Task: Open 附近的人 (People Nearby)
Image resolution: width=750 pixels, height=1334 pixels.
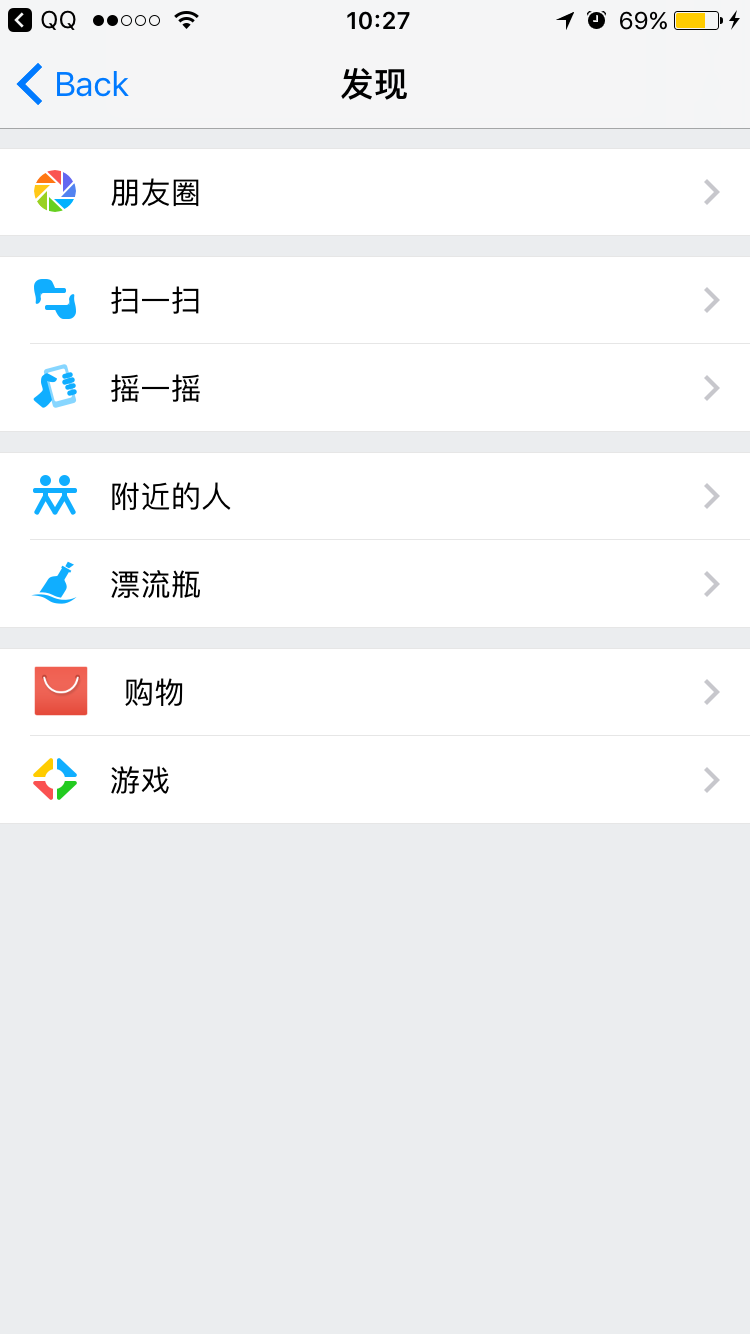Action: [x=375, y=496]
